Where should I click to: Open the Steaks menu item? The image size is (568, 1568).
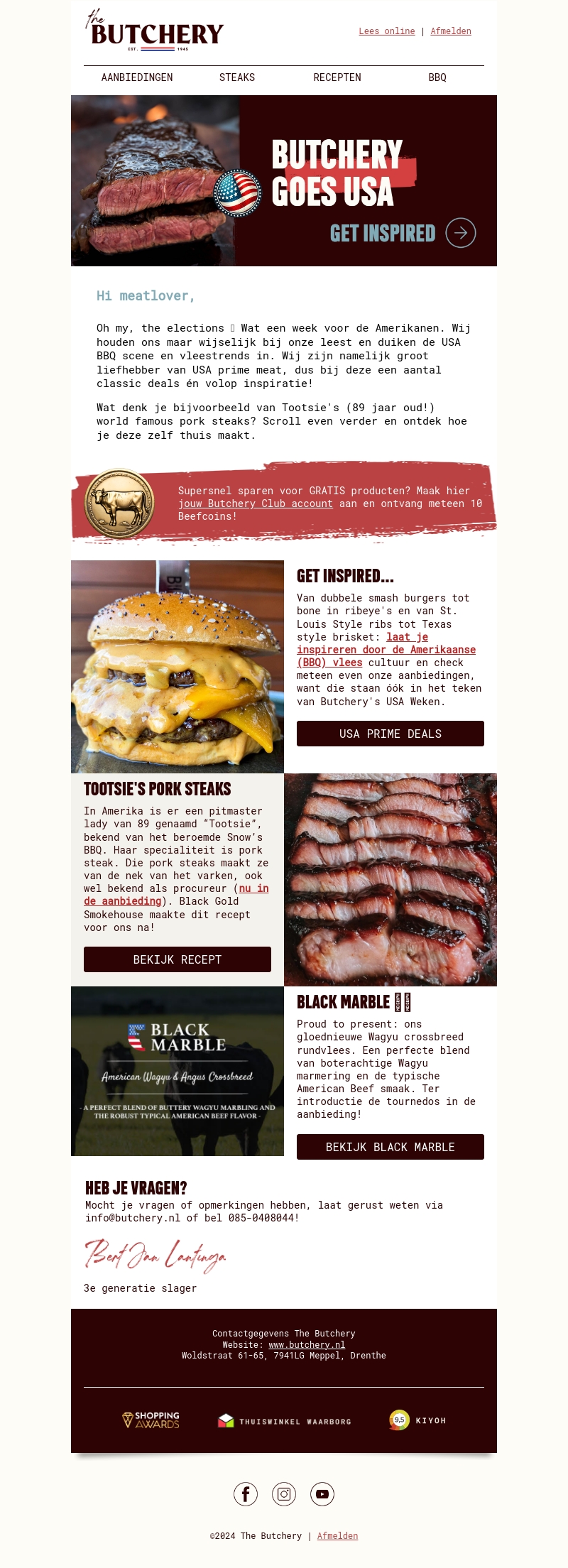point(237,77)
